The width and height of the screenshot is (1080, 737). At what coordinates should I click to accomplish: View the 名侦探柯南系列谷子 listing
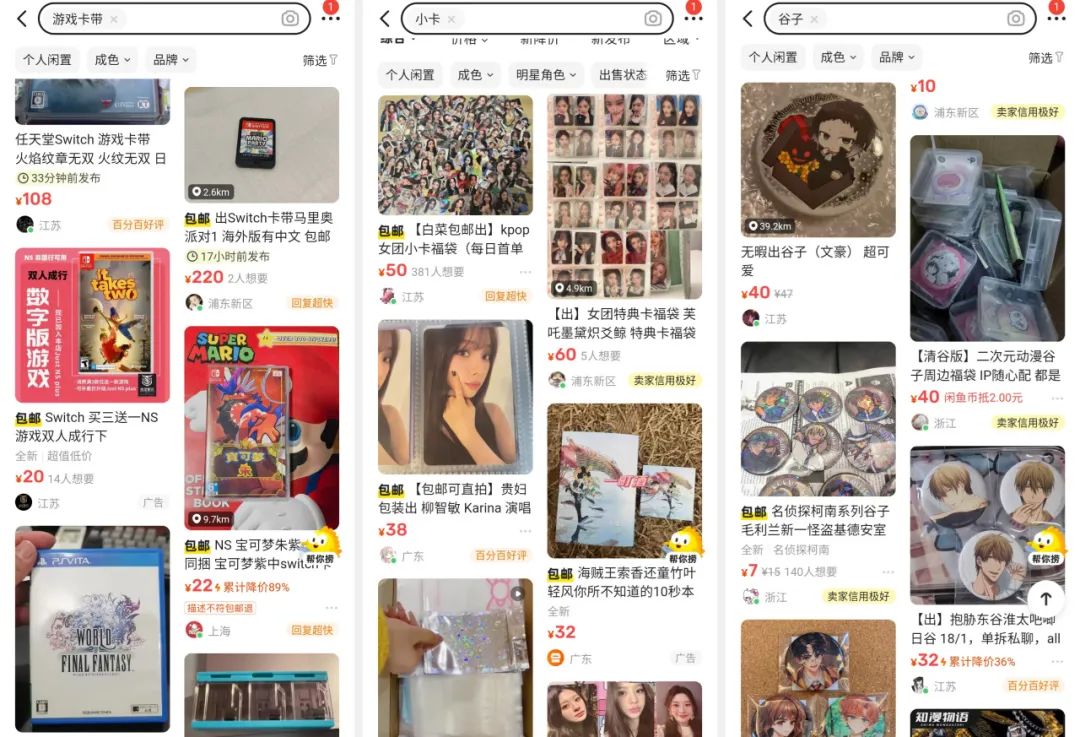click(x=818, y=420)
